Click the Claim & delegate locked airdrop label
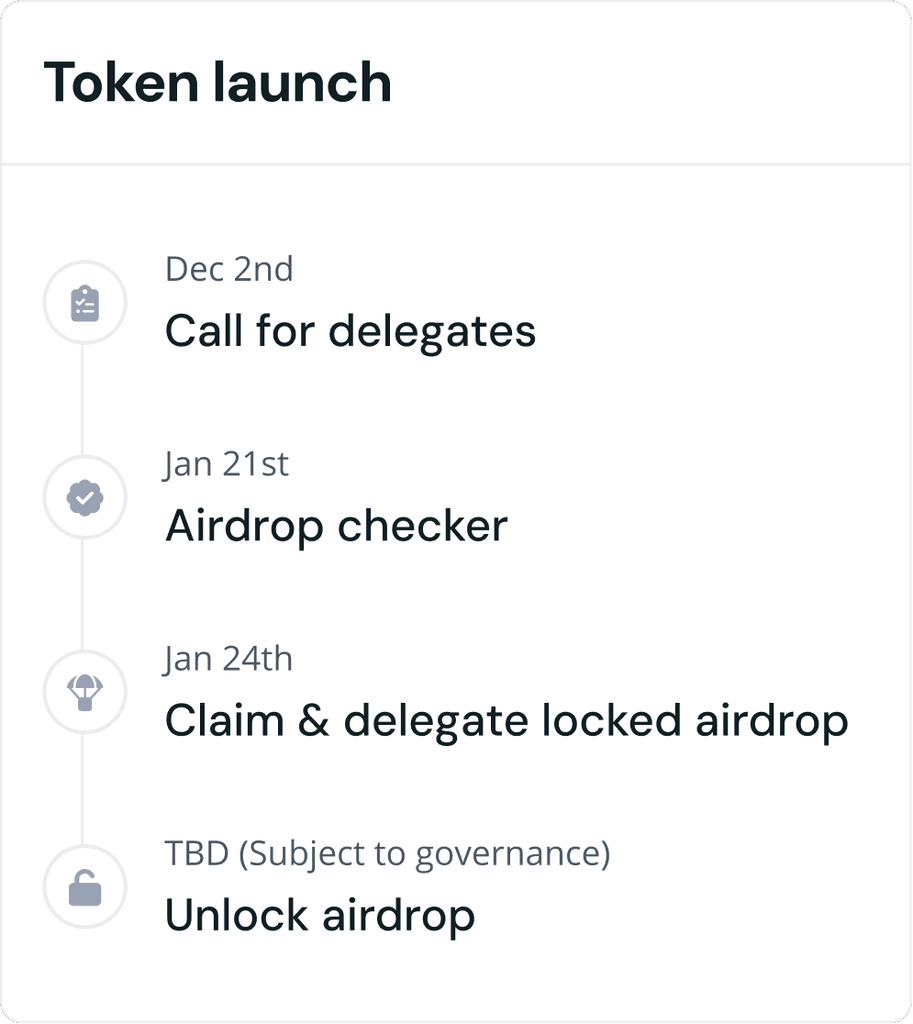 coord(506,719)
